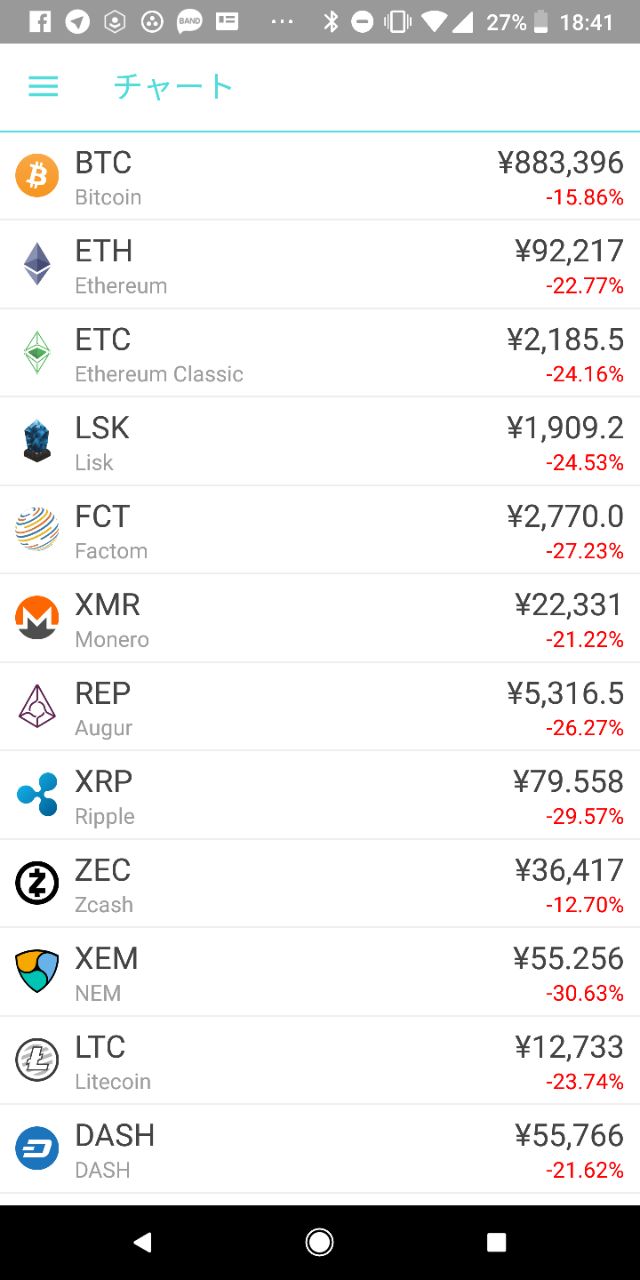Open the LSK Lisk row
This screenshot has height=1280, width=640.
click(x=320, y=442)
